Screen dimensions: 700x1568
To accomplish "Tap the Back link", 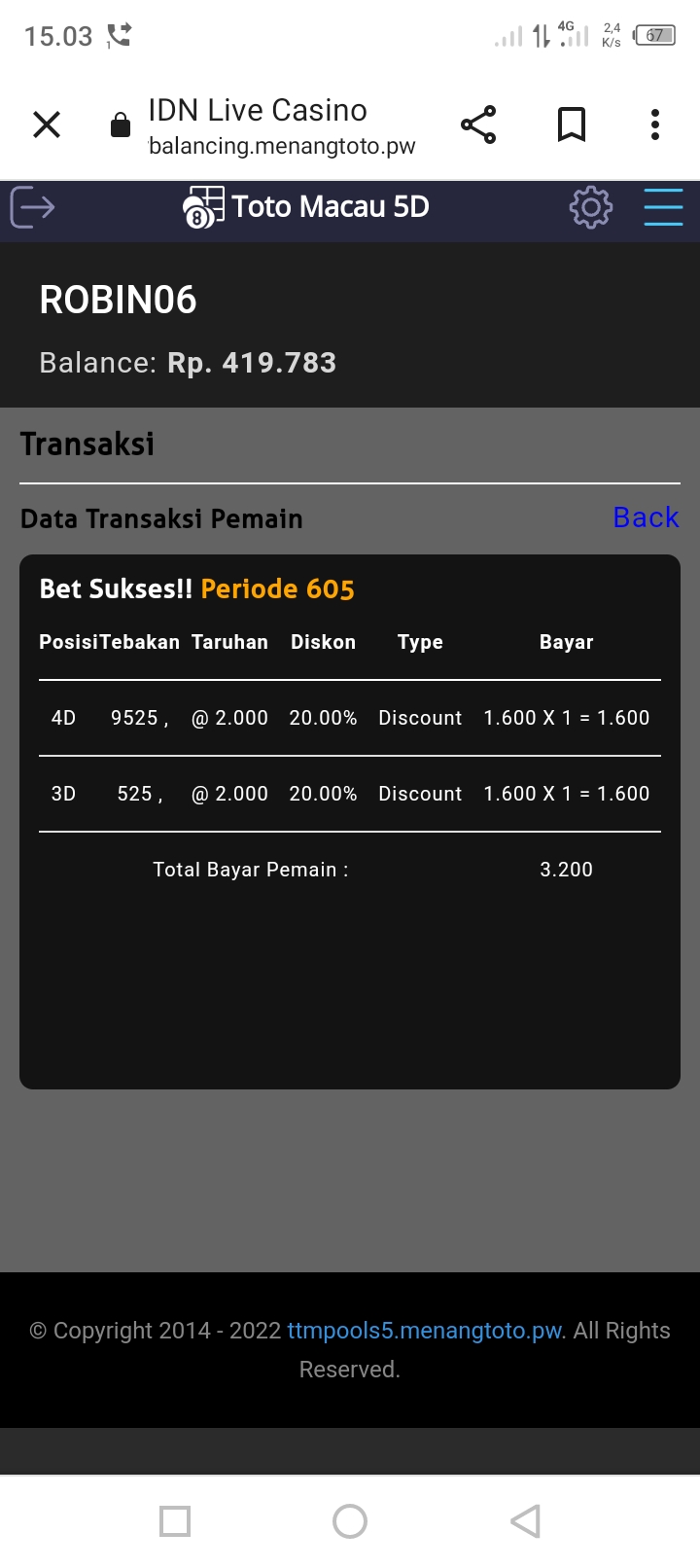I will pos(646,517).
